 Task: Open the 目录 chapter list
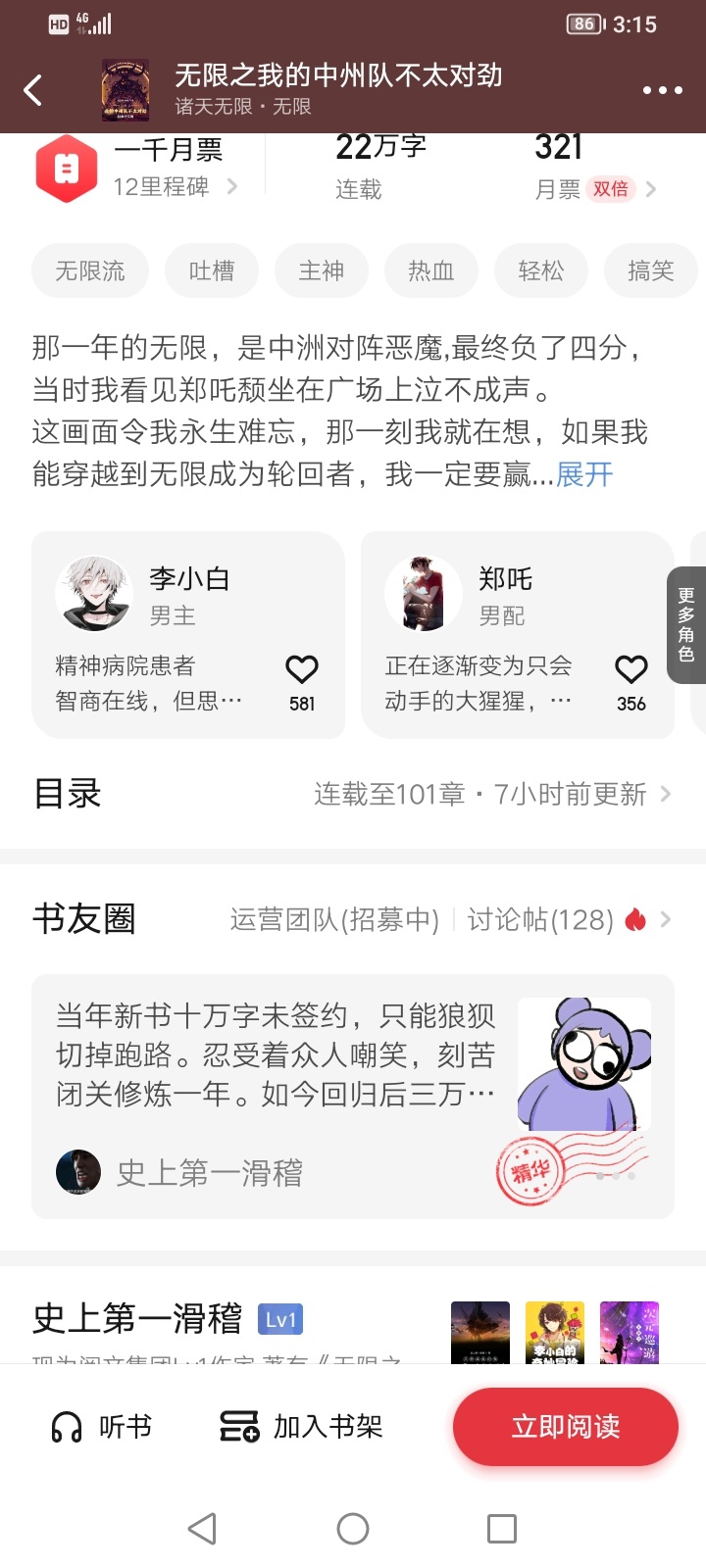[353, 794]
